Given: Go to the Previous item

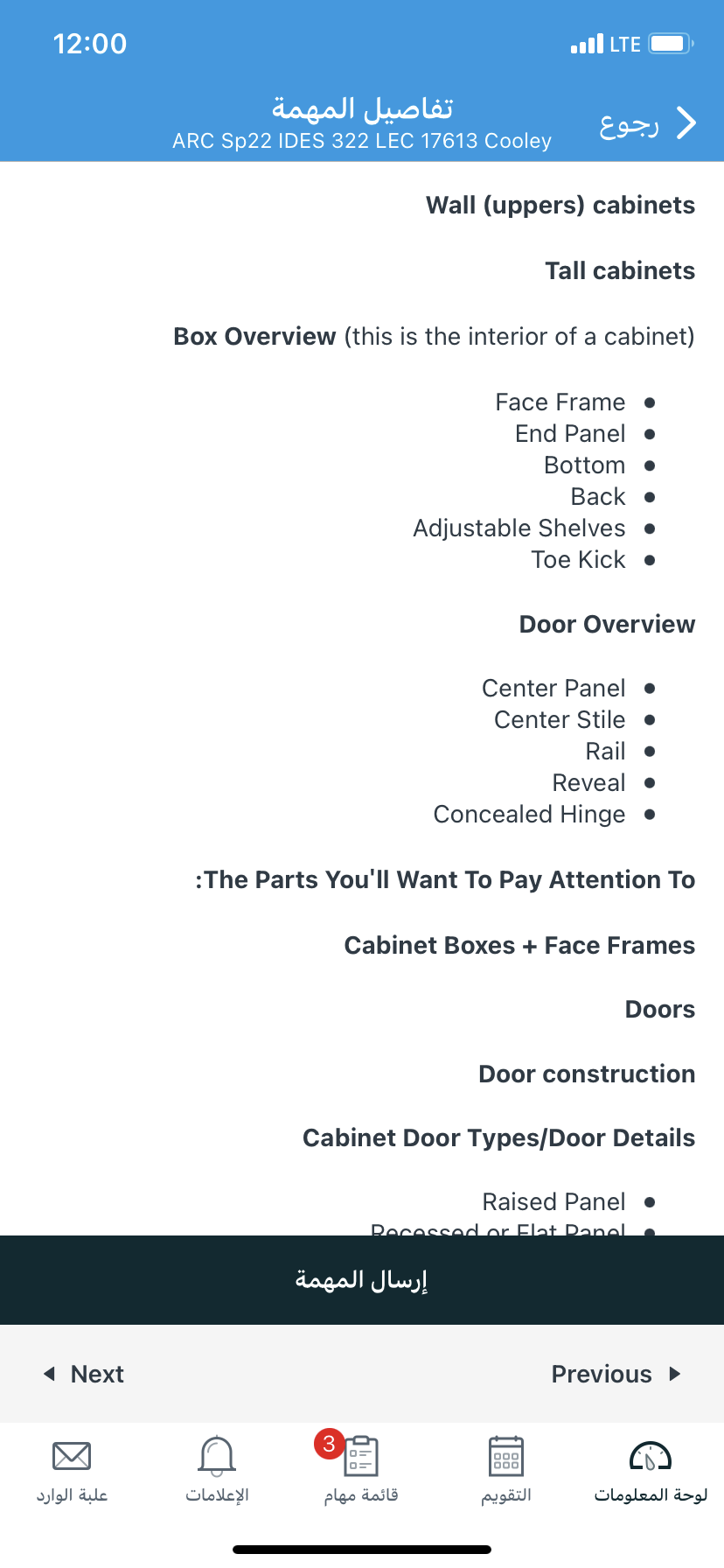Looking at the screenshot, I should [x=616, y=1374].
